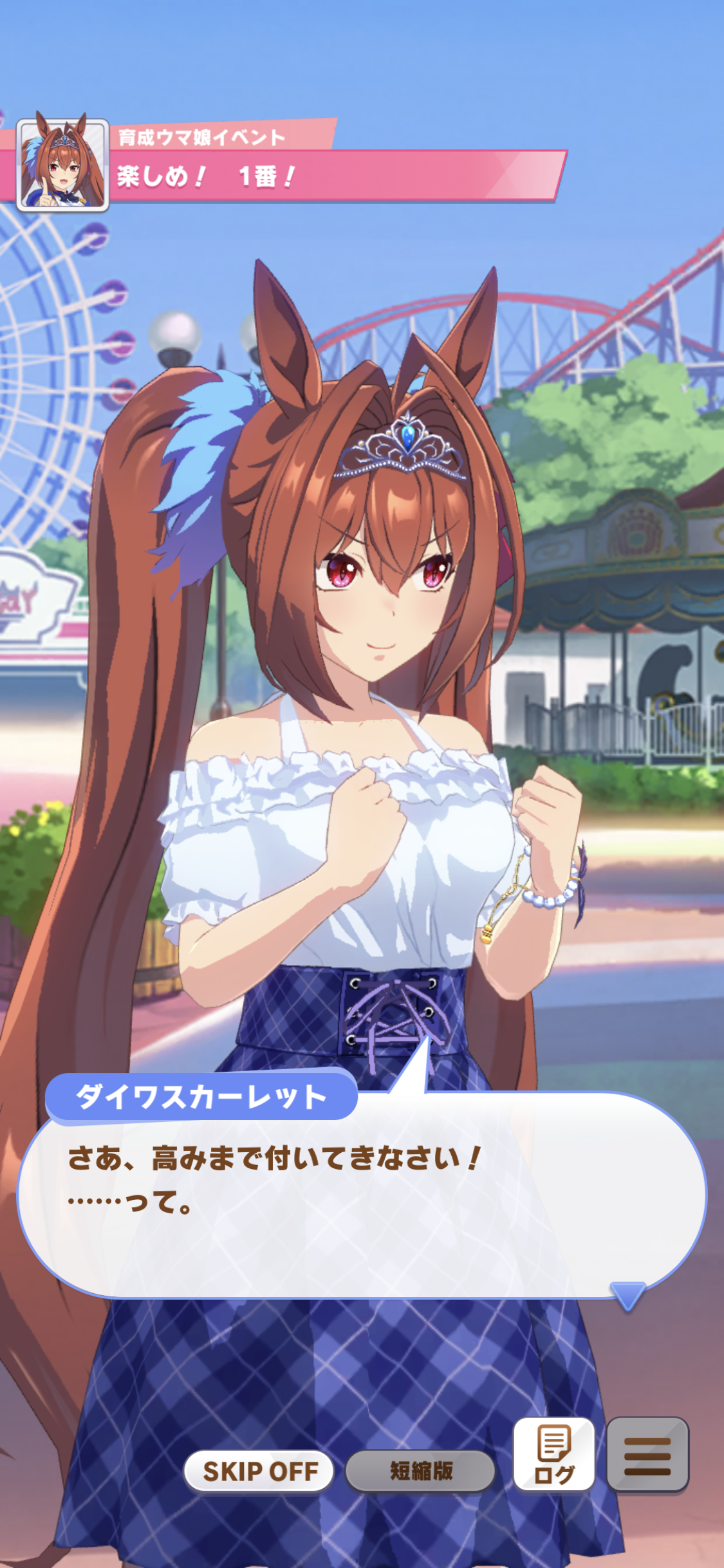
Task: Advance the dialogue with the blue arrow
Action: click(x=627, y=1294)
